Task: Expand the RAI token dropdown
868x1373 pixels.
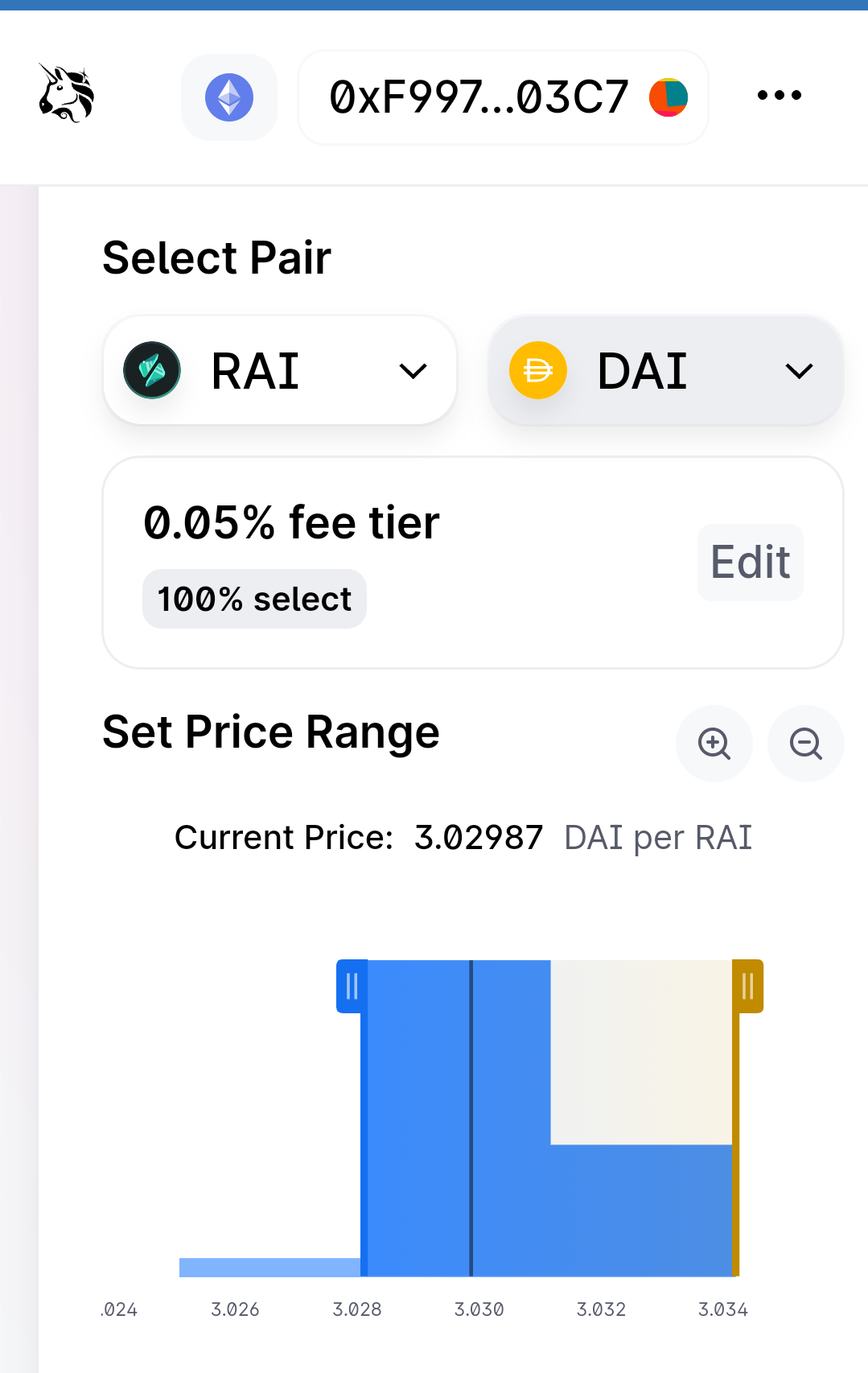Action: (280, 371)
